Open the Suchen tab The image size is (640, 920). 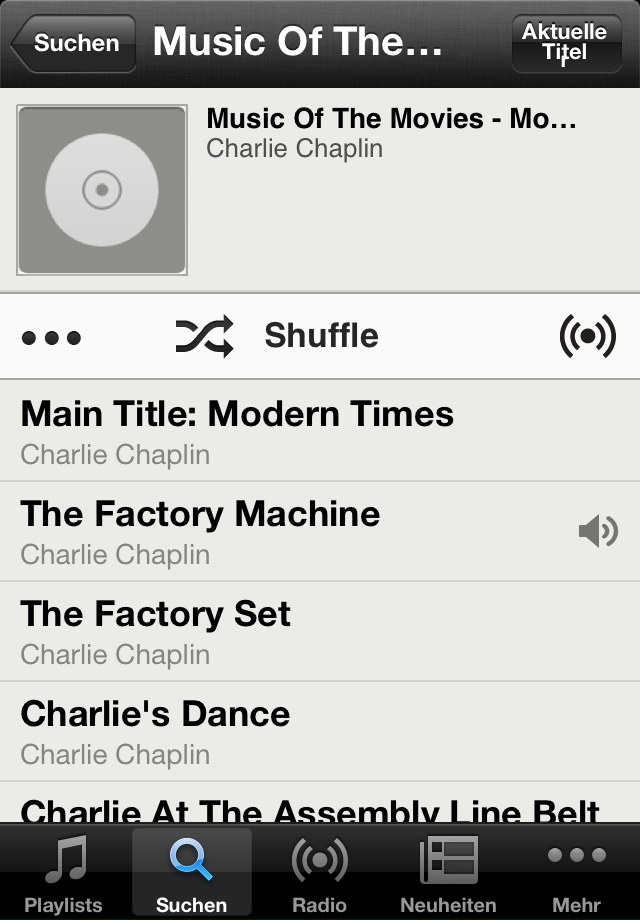tap(191, 873)
